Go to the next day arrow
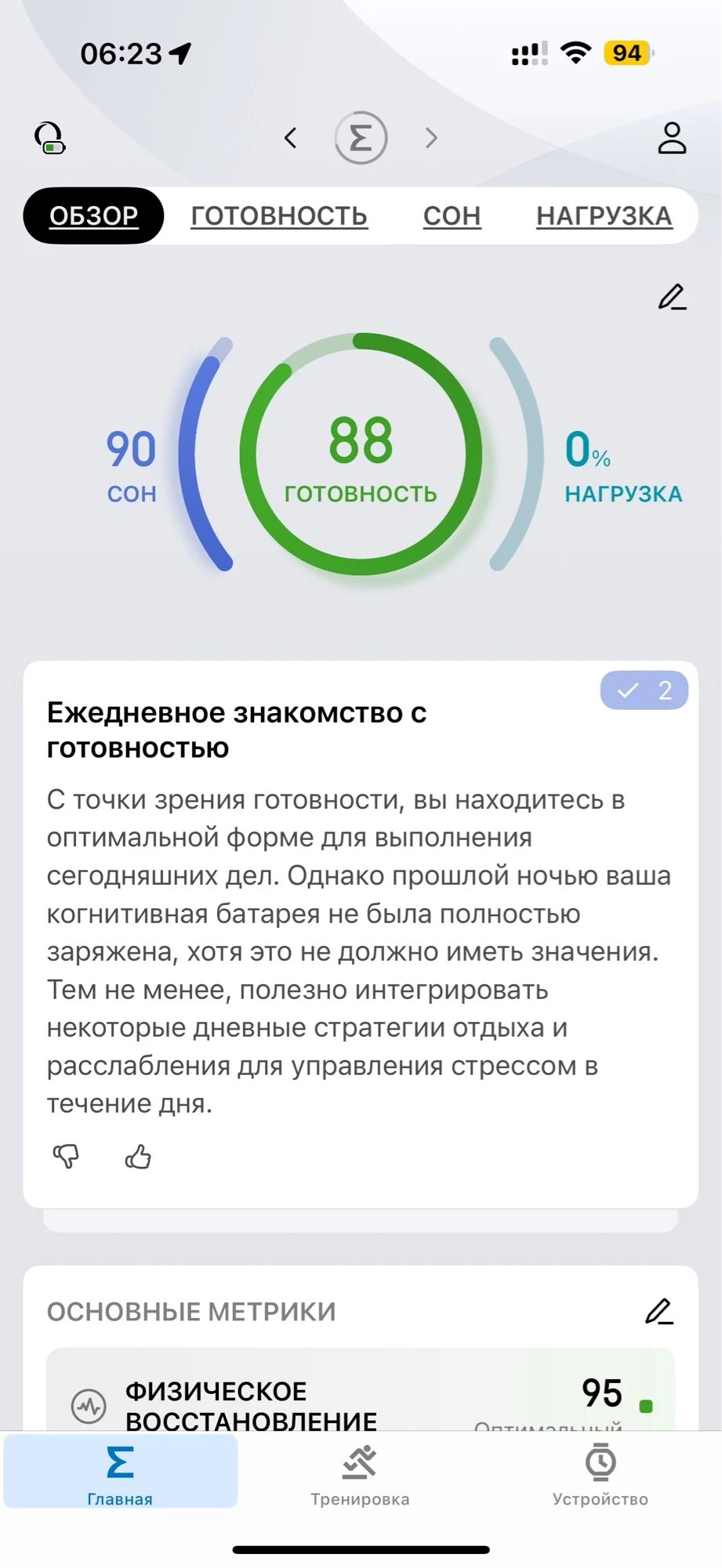Image resolution: width=722 pixels, height=1568 pixels. pyautogui.click(x=431, y=138)
